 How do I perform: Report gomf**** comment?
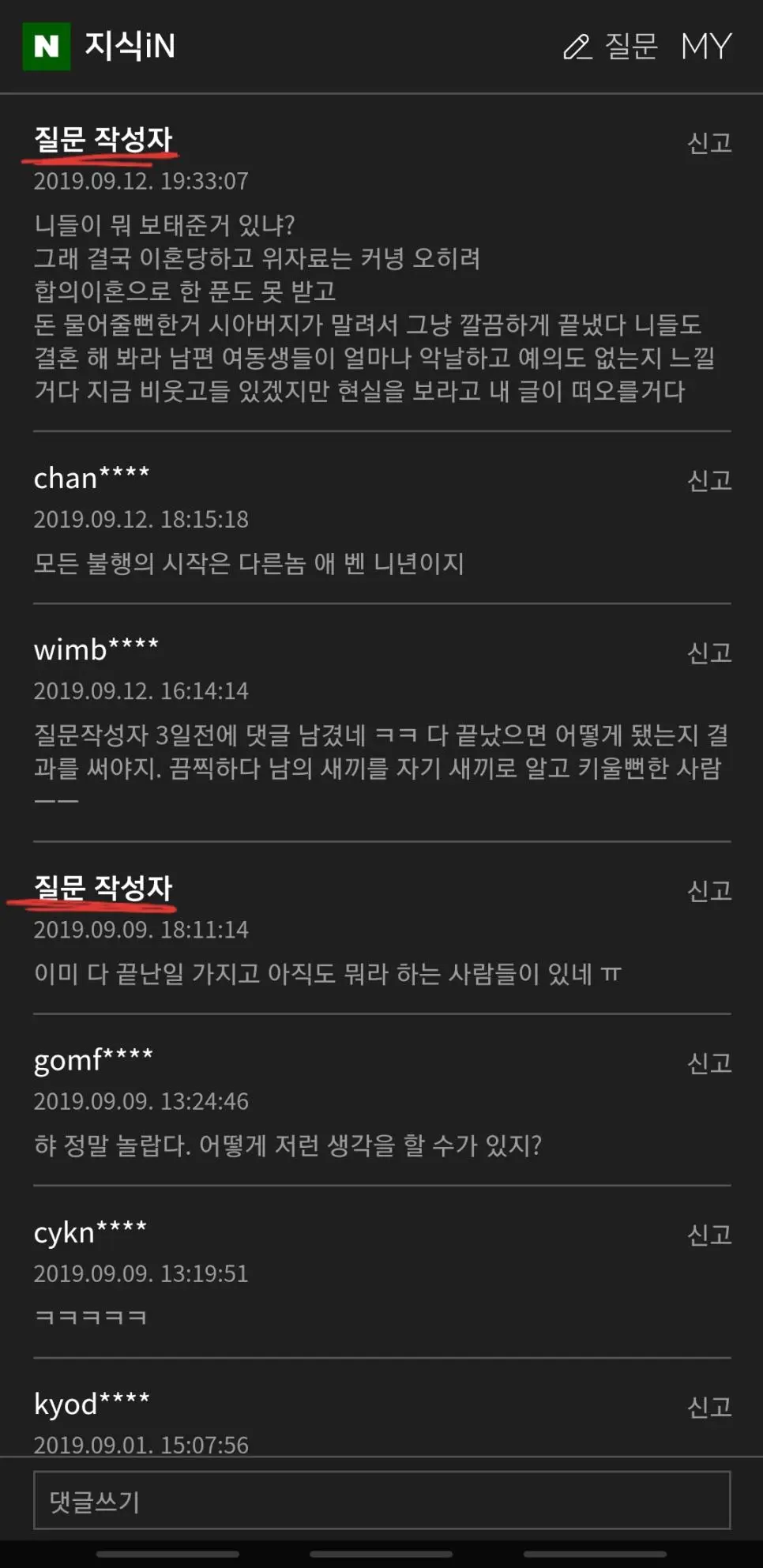point(708,1063)
